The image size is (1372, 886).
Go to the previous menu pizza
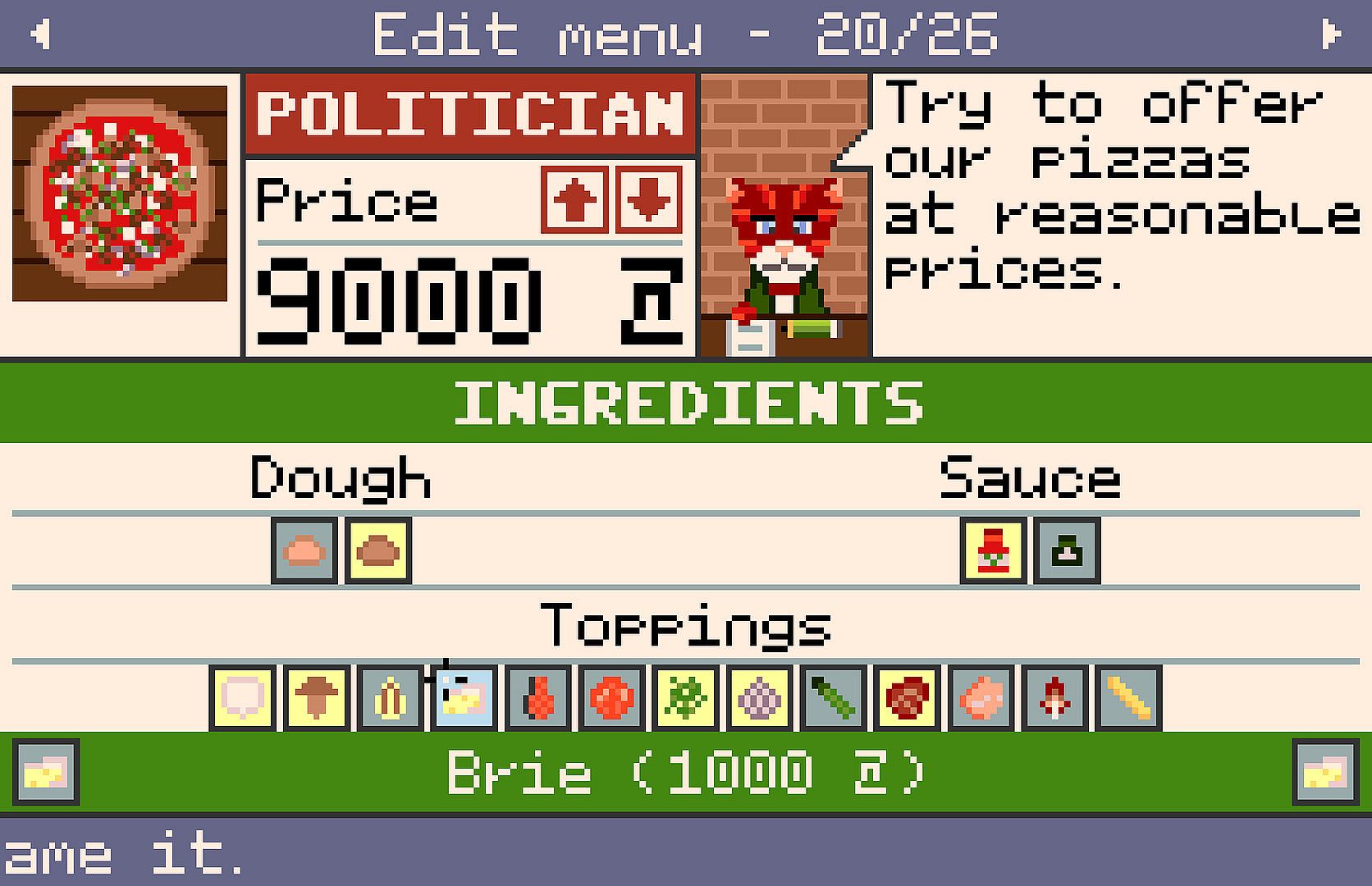[39, 34]
